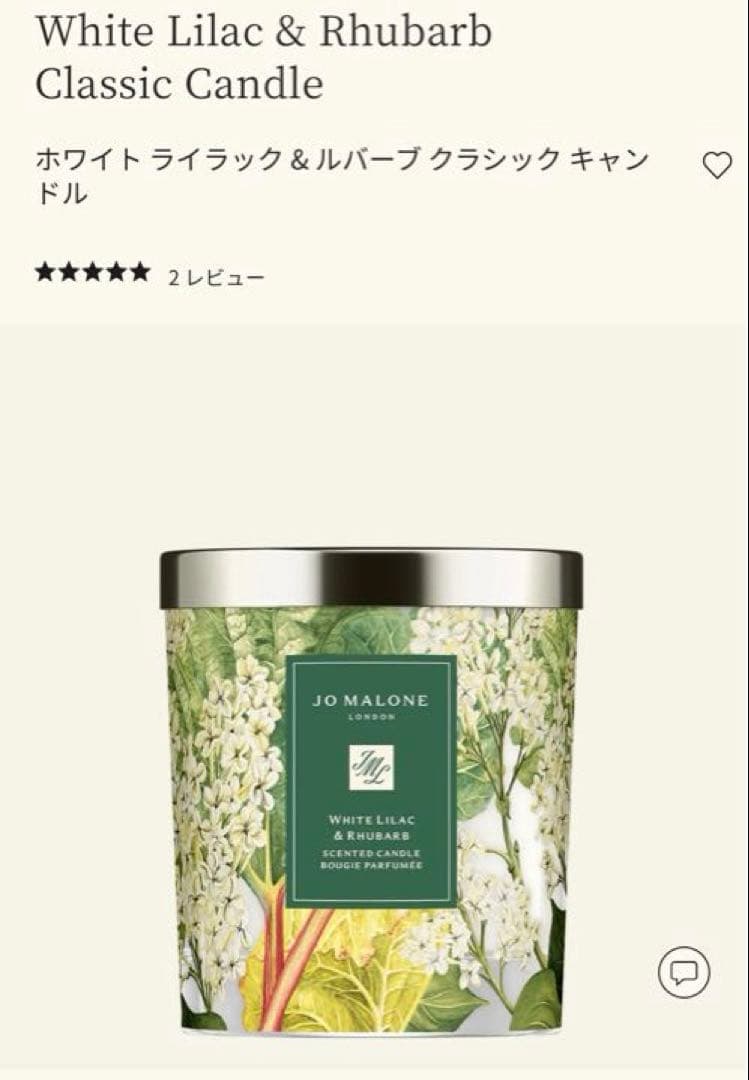View the White Lilac & Rhubarb candle image

371,790
